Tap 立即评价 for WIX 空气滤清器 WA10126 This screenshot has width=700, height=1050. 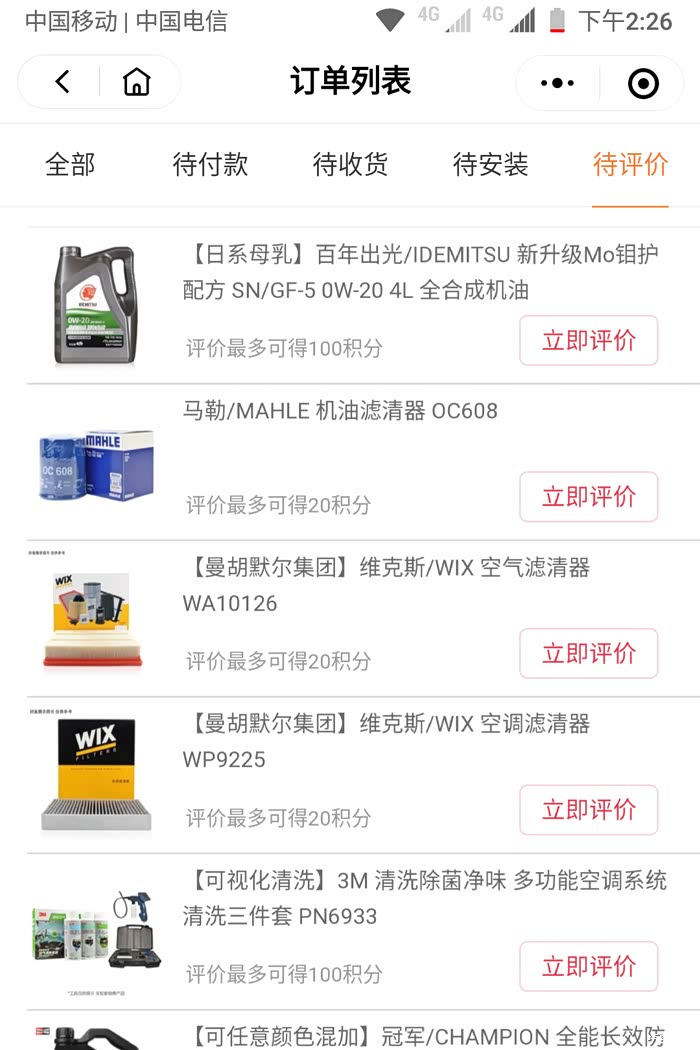[x=588, y=653]
